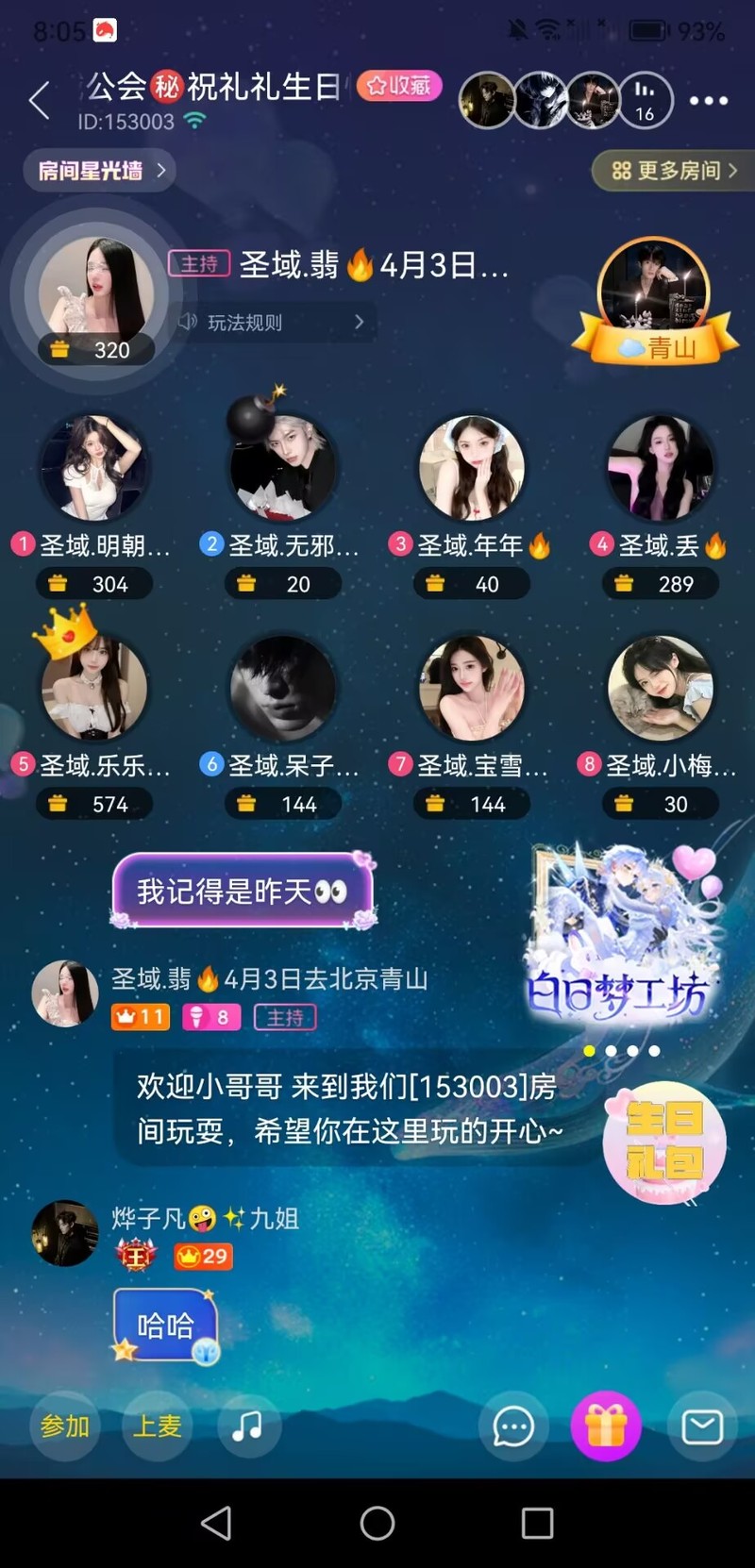Tap the 参加 button
The image size is (755, 1568).
pos(65,1426)
